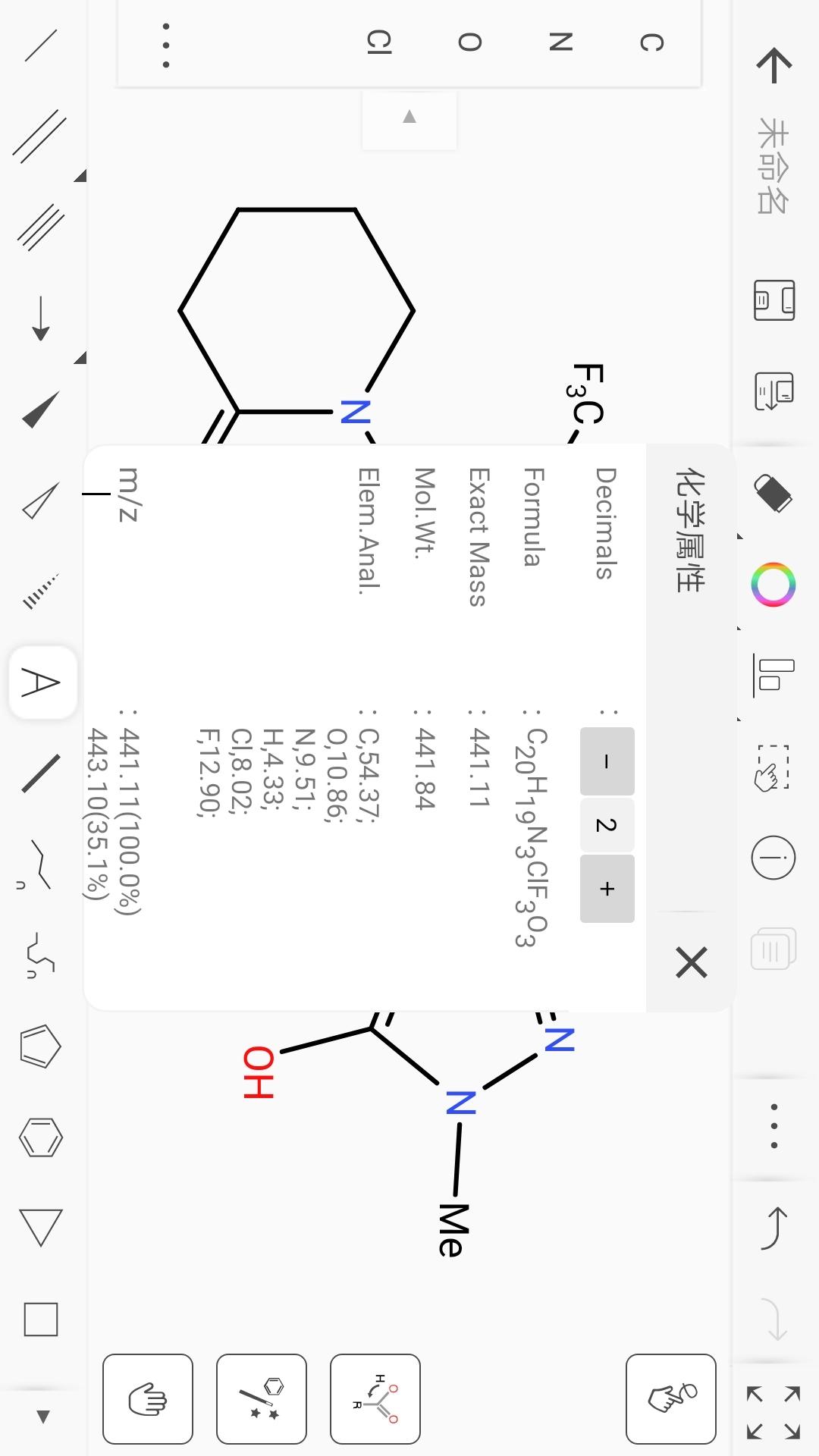This screenshot has width=819, height=1456.
Task: Tap the back arrow icon
Action: coord(773,66)
